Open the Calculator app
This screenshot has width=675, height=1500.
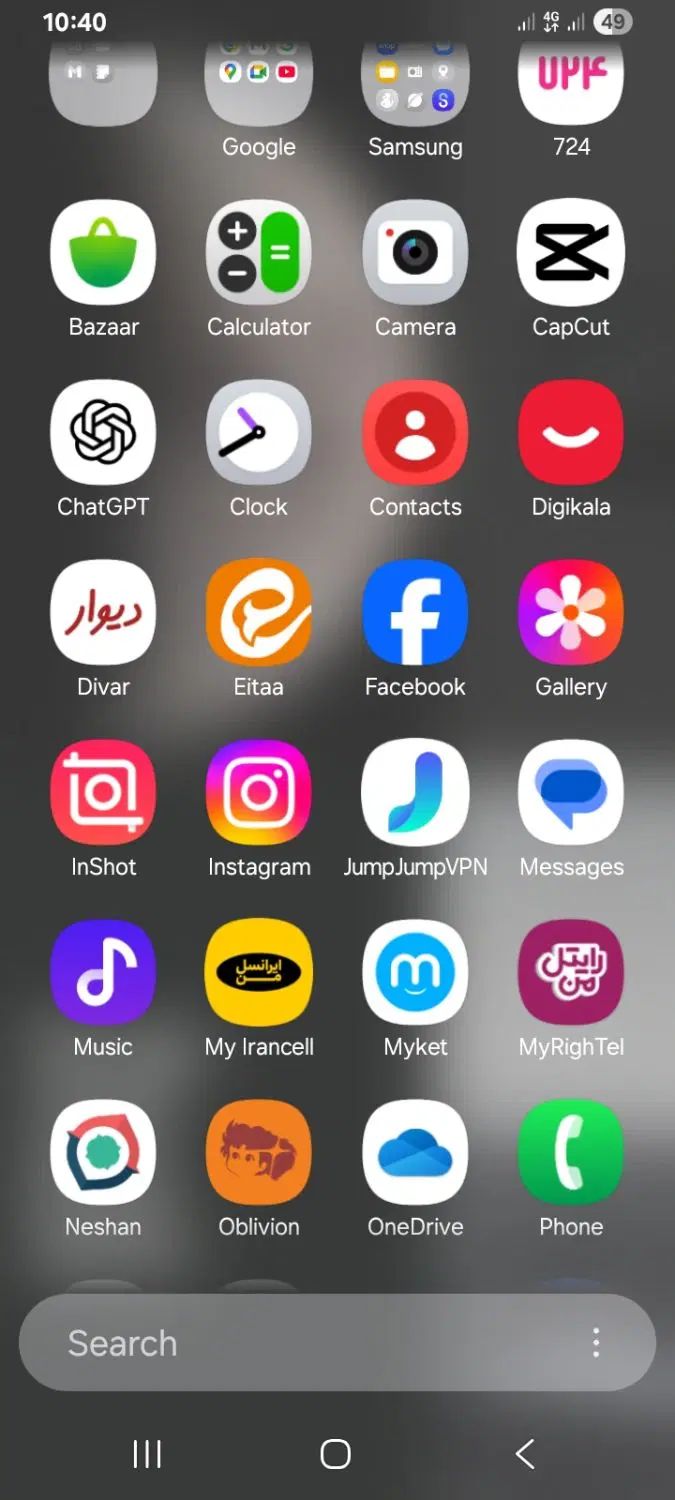259,253
